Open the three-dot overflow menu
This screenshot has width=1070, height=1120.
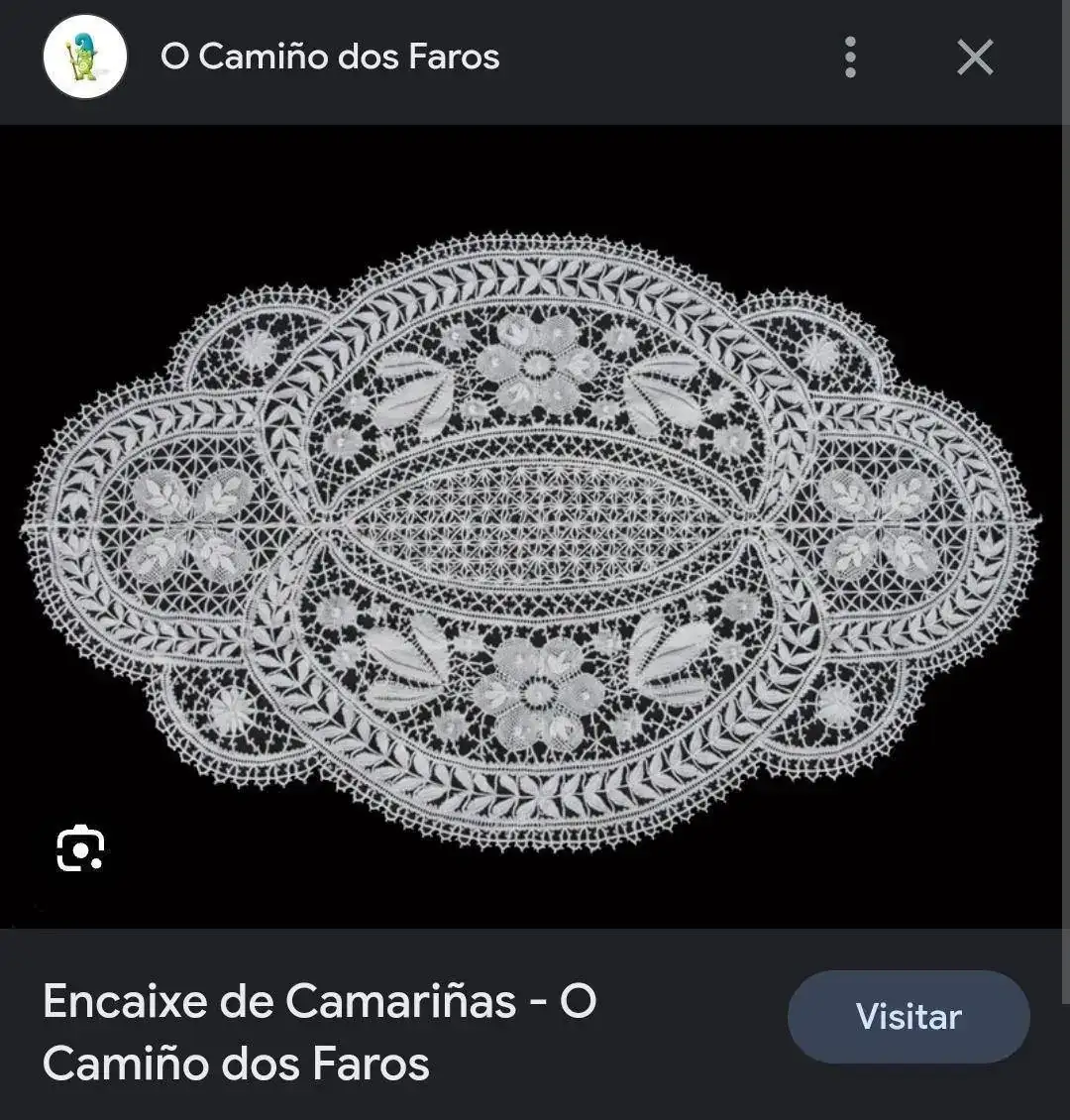(x=850, y=57)
